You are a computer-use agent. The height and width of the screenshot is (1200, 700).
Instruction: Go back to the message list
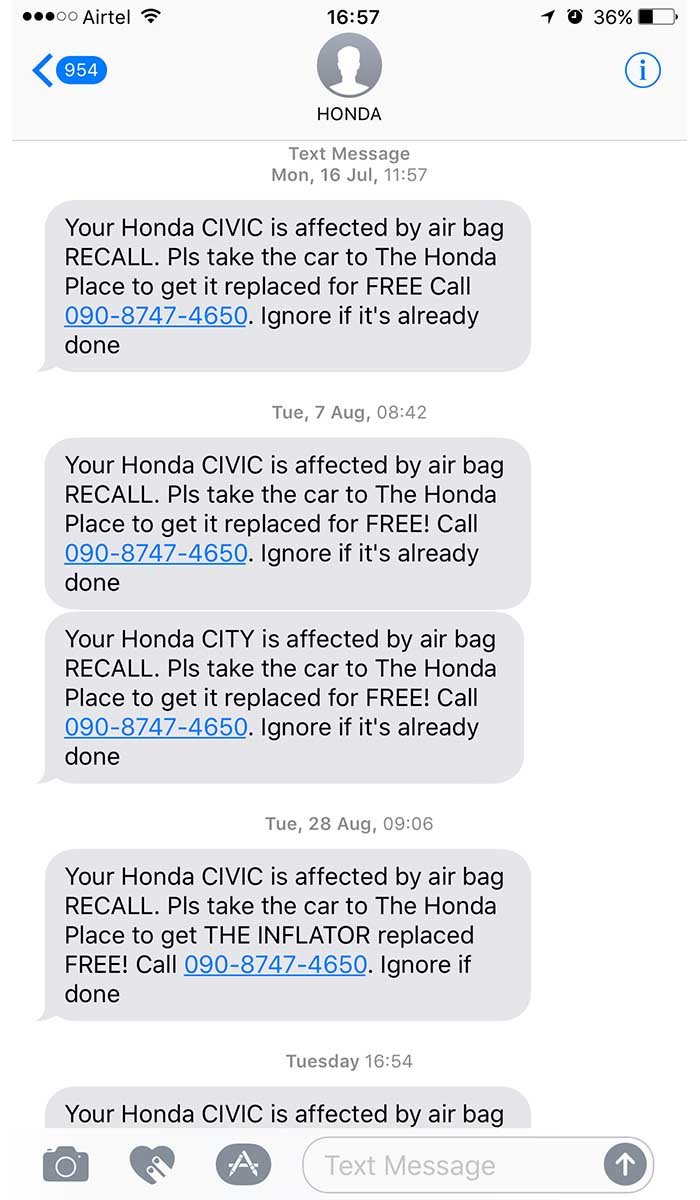[69, 70]
